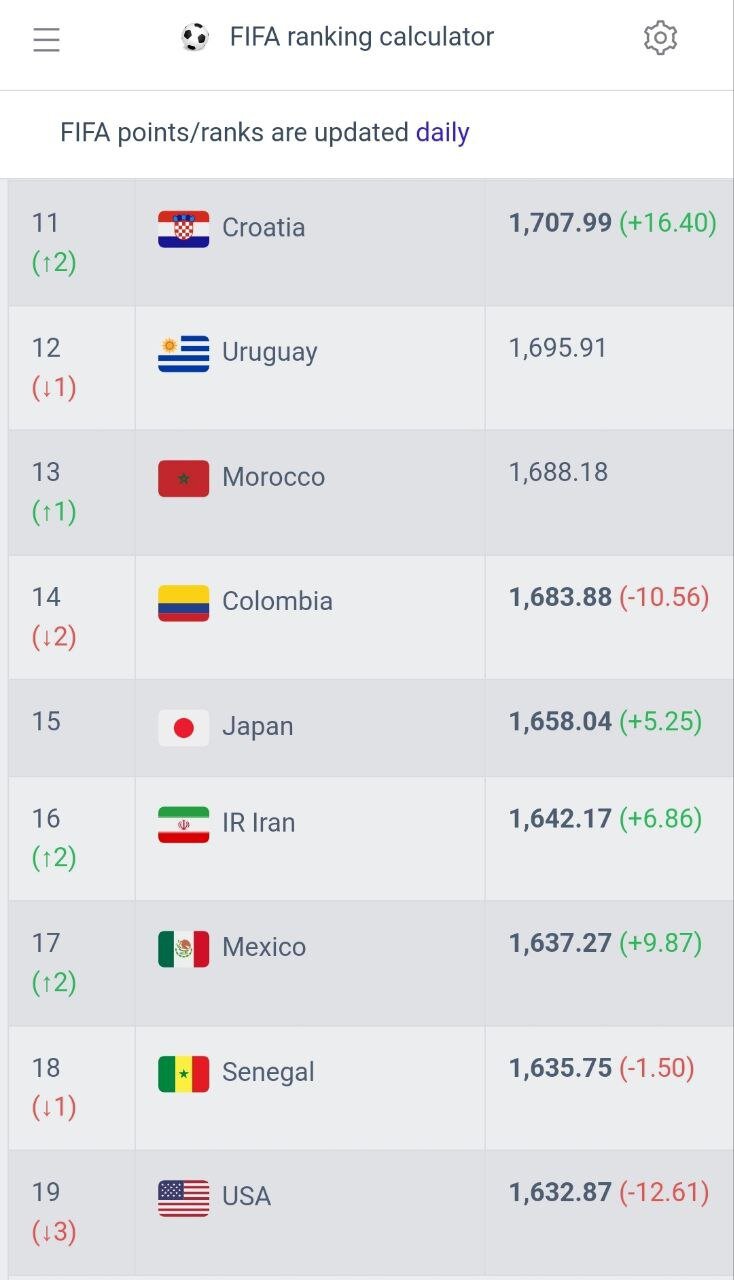The image size is (734, 1280).
Task: Open the daily updates link
Action: pos(443,132)
